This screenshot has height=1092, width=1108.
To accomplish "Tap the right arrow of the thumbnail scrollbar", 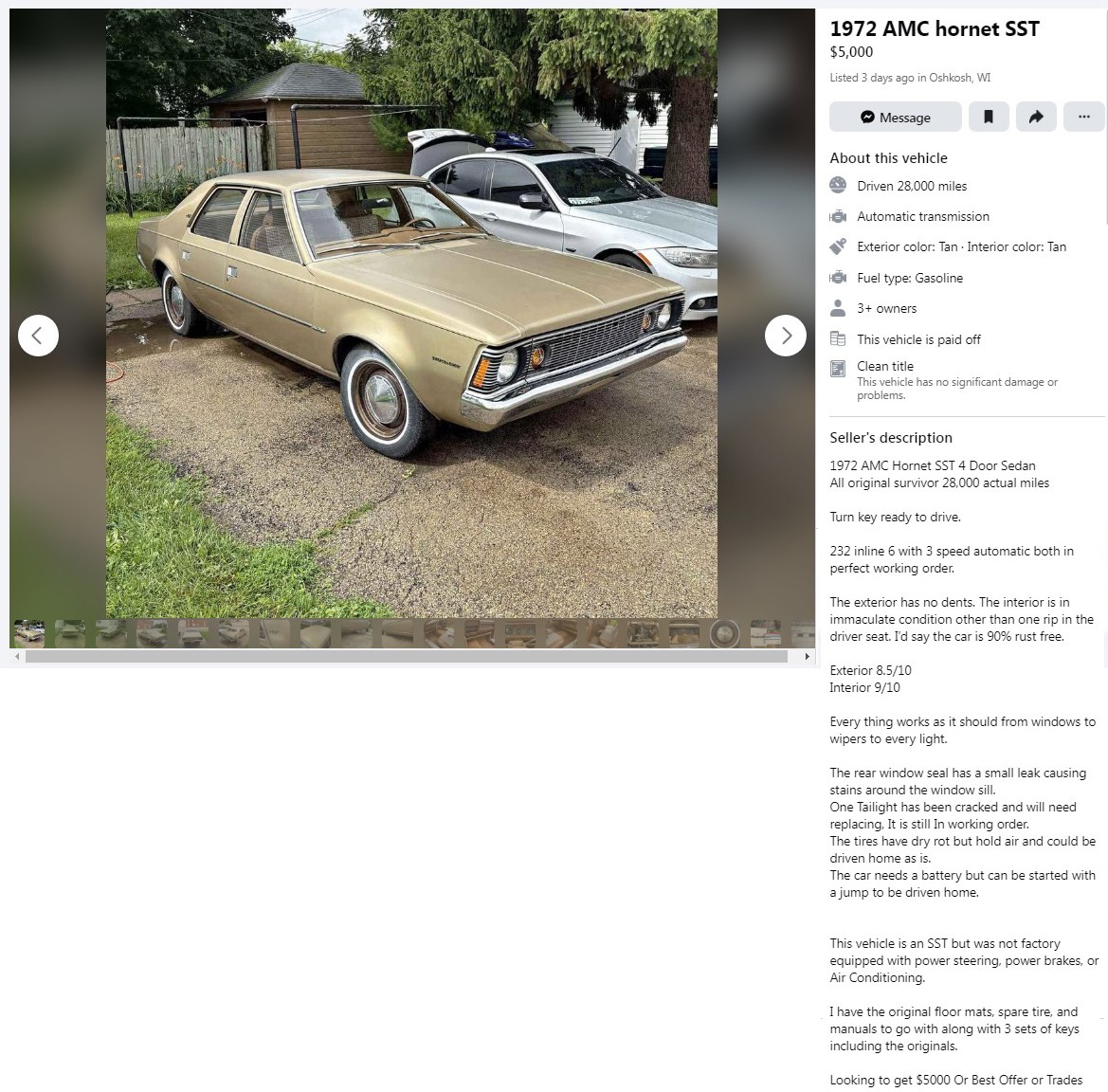I will tap(807, 657).
